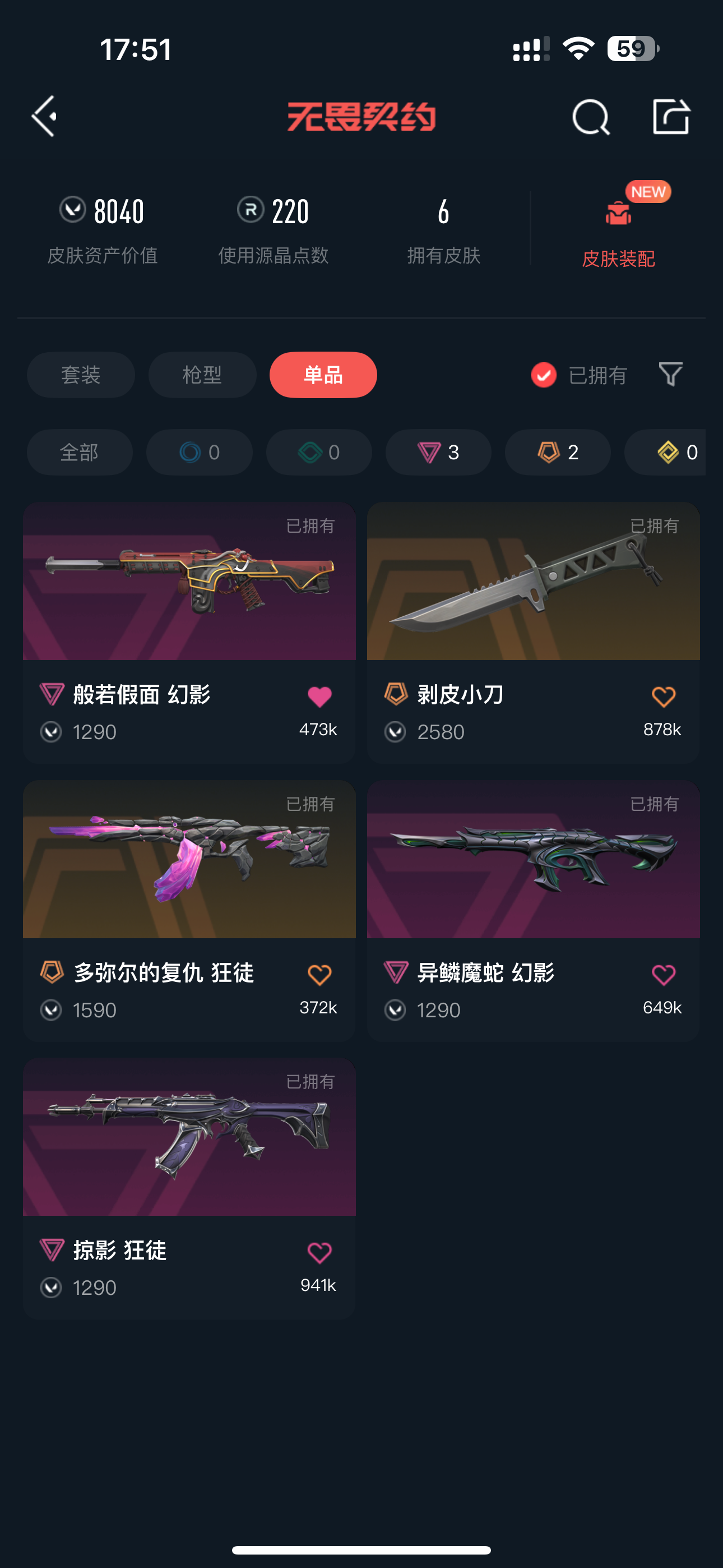Unlike 般若假面 幻影 heart icon
This screenshot has height=1568, width=723.
coord(319,697)
